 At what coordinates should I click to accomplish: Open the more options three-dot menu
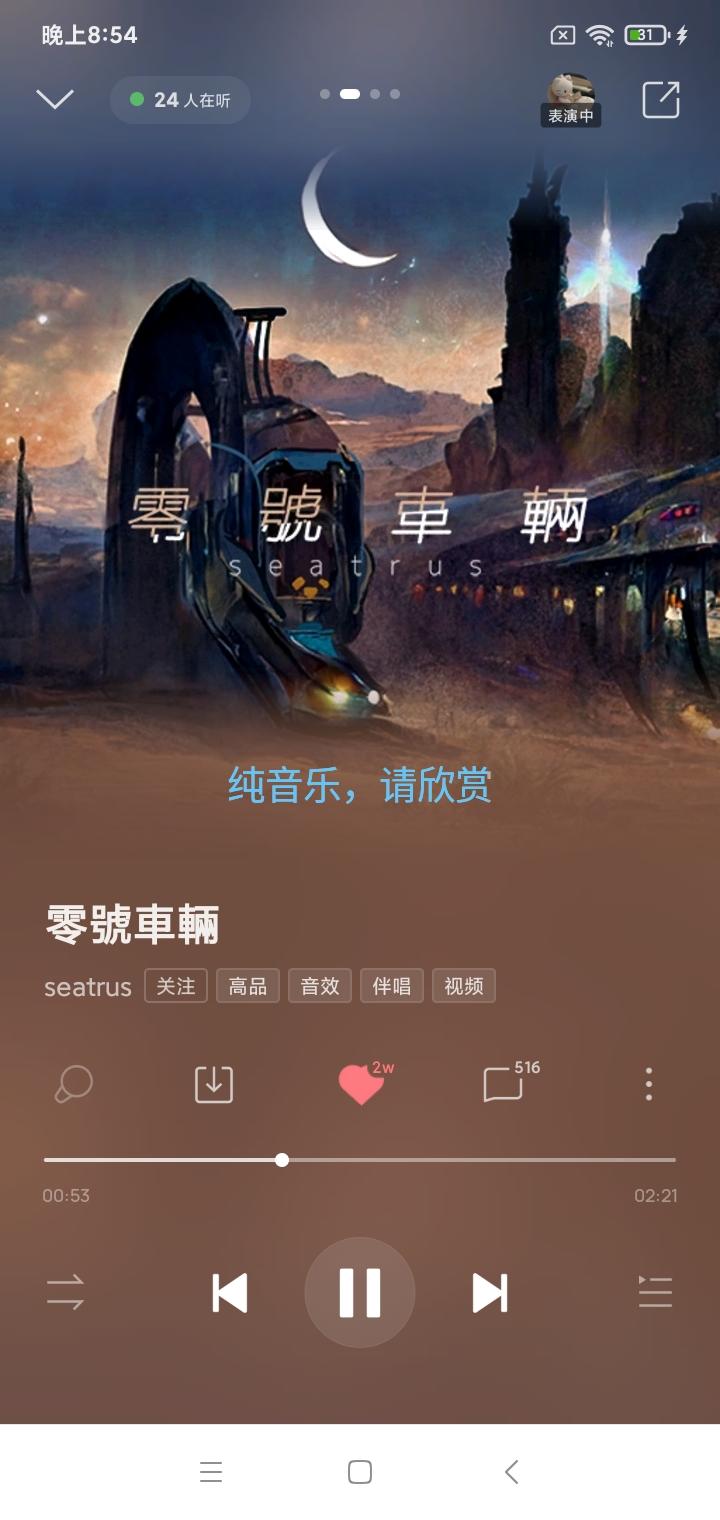pos(648,1084)
